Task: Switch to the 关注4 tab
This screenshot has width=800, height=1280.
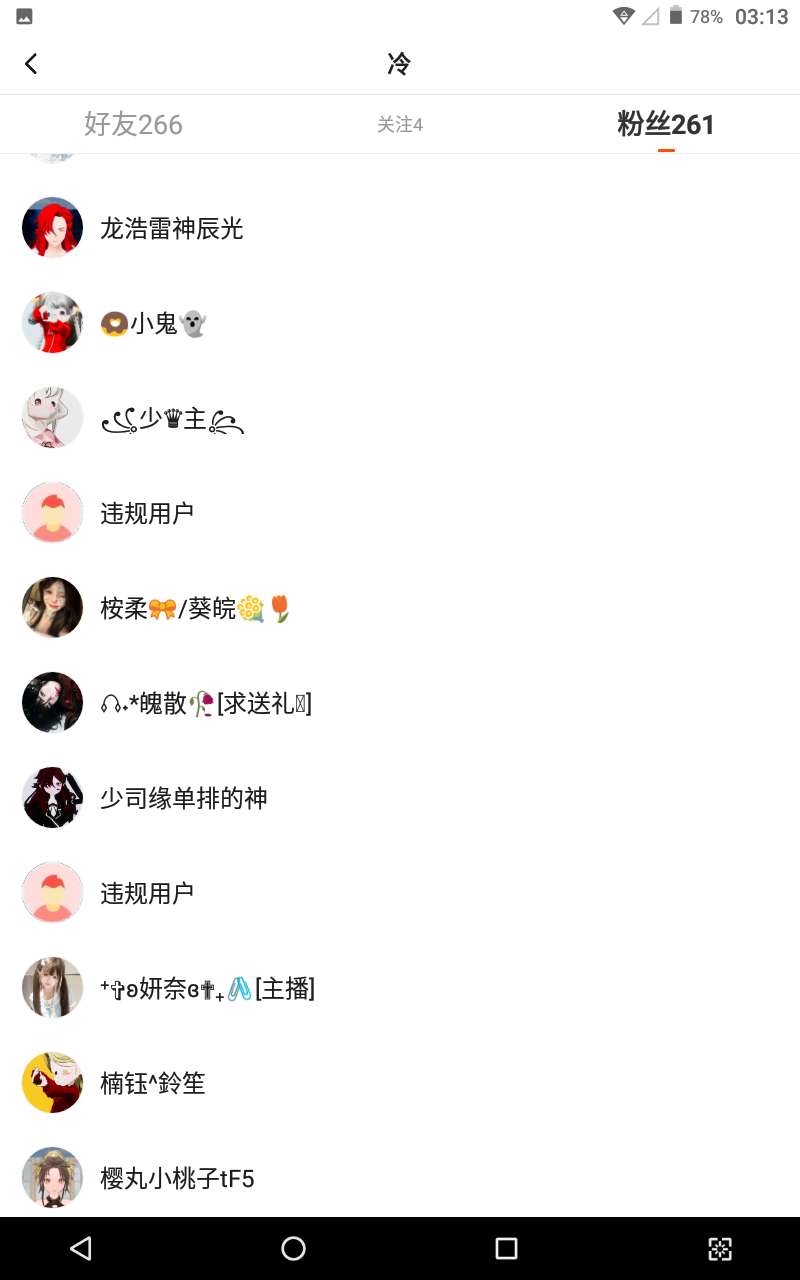Action: coord(400,125)
